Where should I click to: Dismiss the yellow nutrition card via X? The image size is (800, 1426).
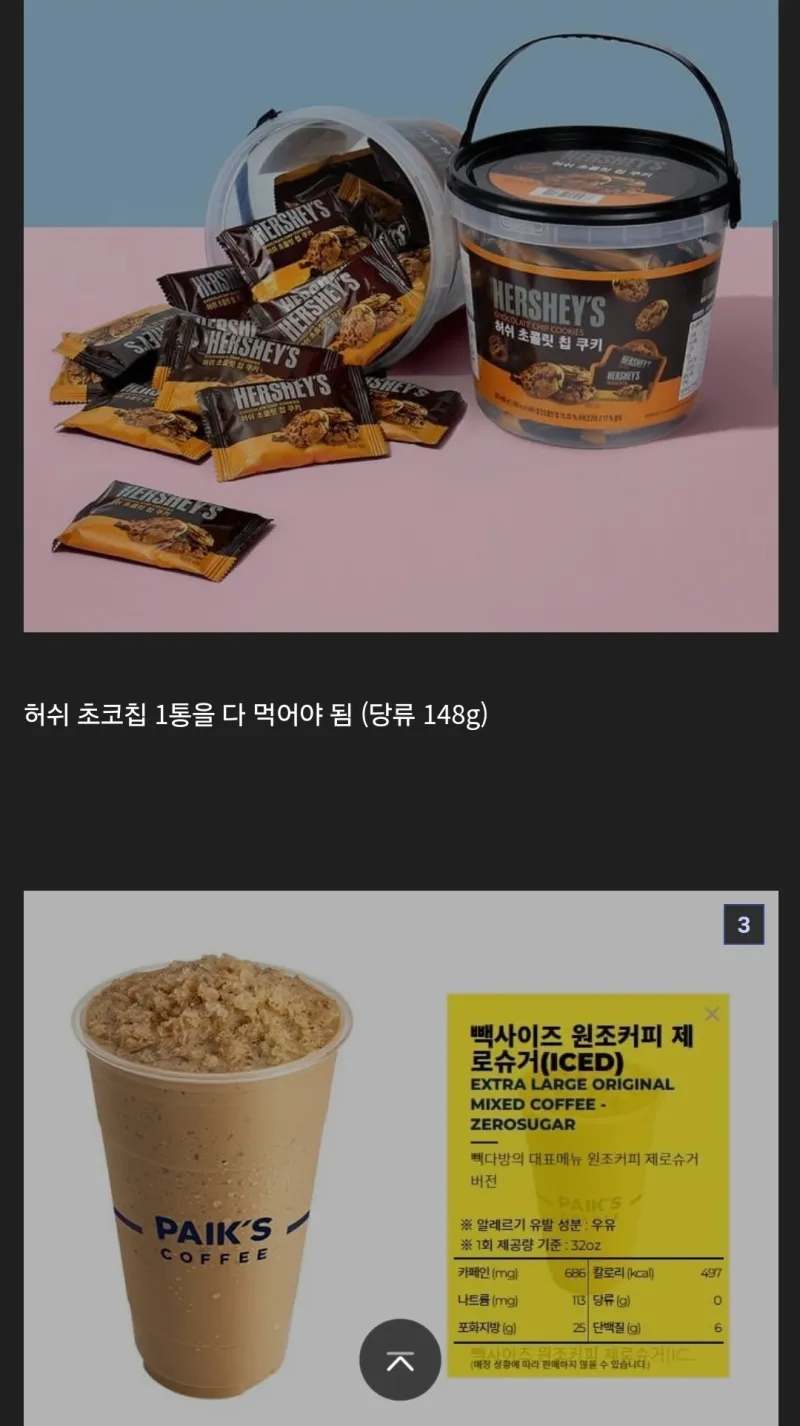click(712, 1013)
